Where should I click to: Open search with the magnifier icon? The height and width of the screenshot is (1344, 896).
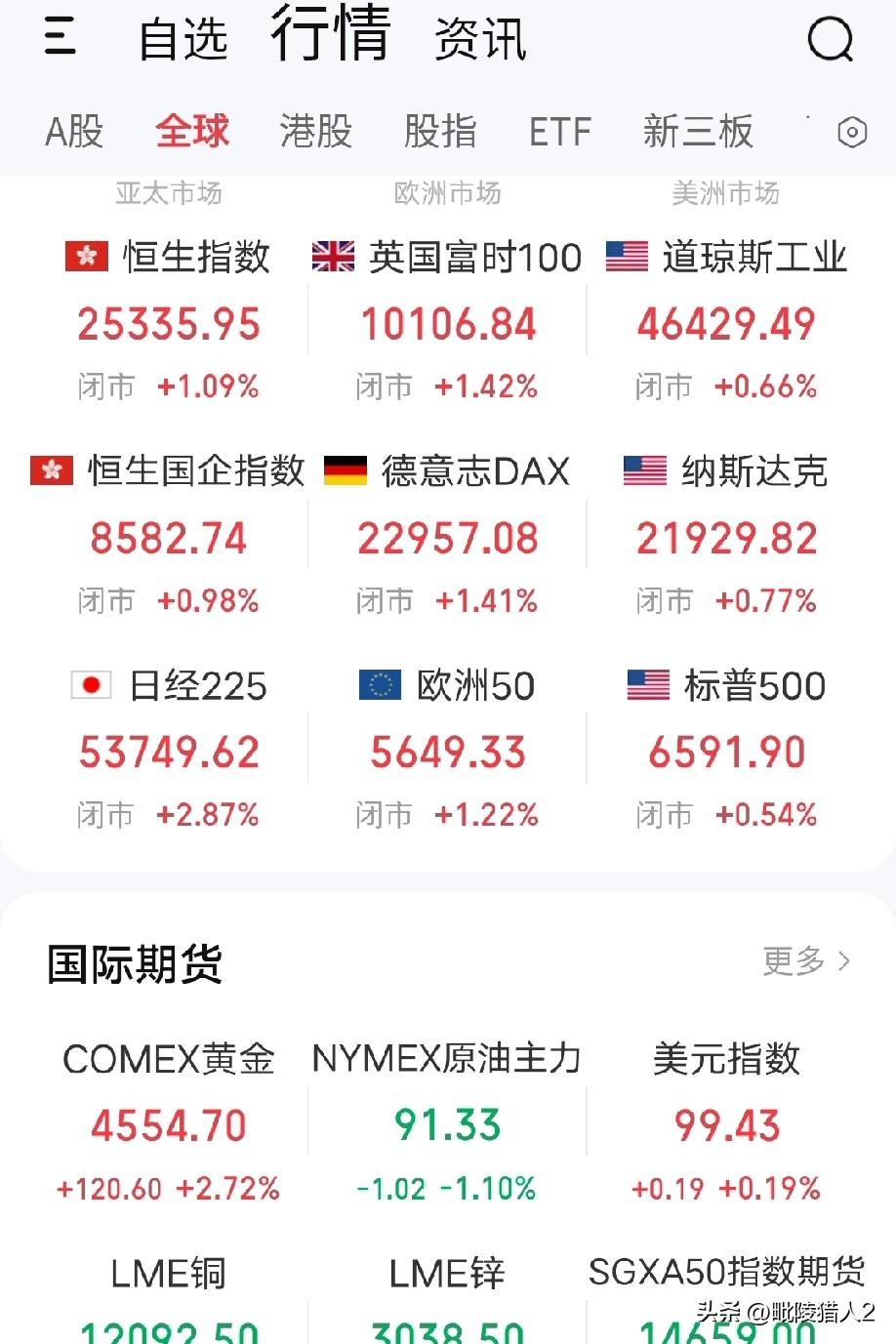click(829, 39)
